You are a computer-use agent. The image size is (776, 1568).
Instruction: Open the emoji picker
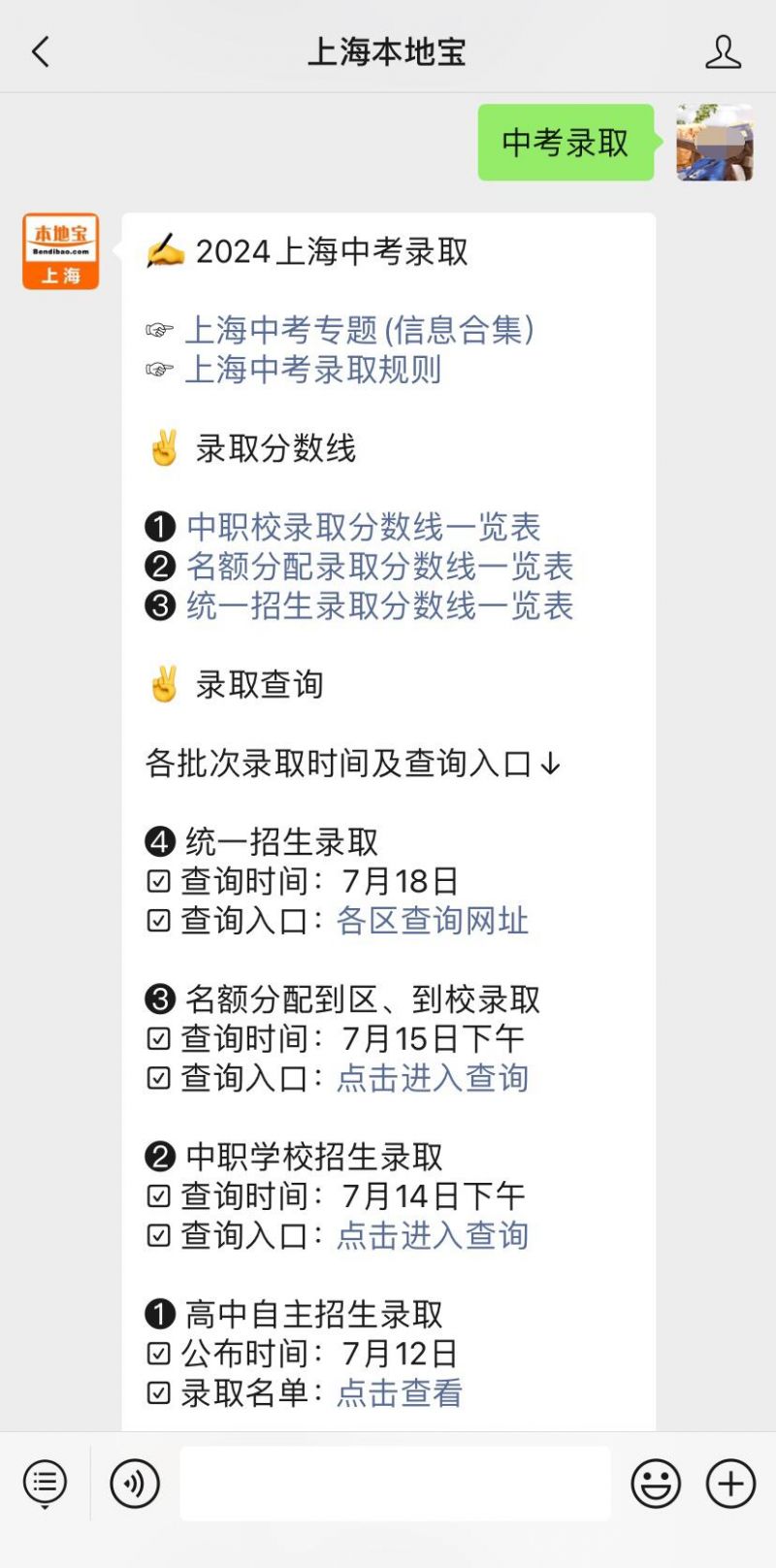pos(656,1484)
